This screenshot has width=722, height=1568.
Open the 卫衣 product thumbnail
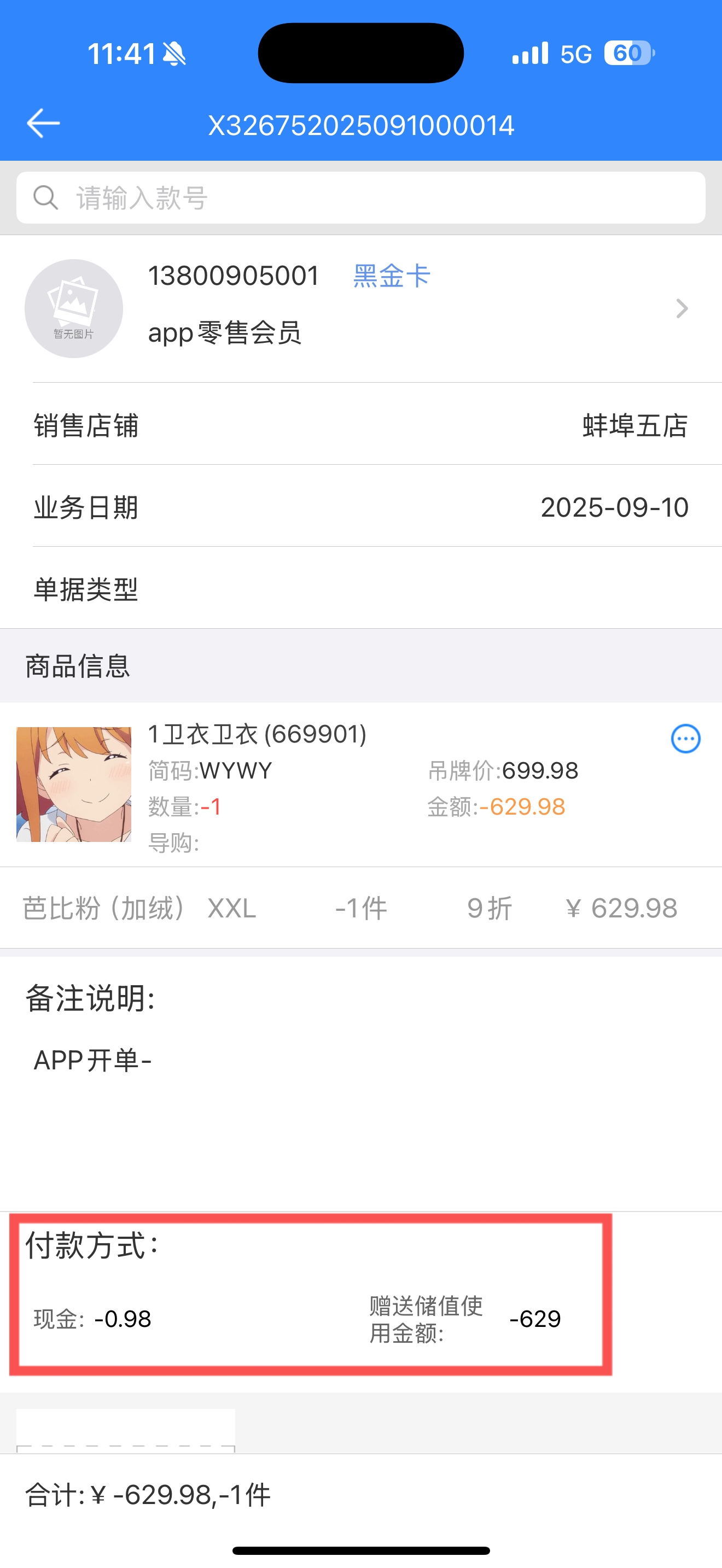pos(74,784)
